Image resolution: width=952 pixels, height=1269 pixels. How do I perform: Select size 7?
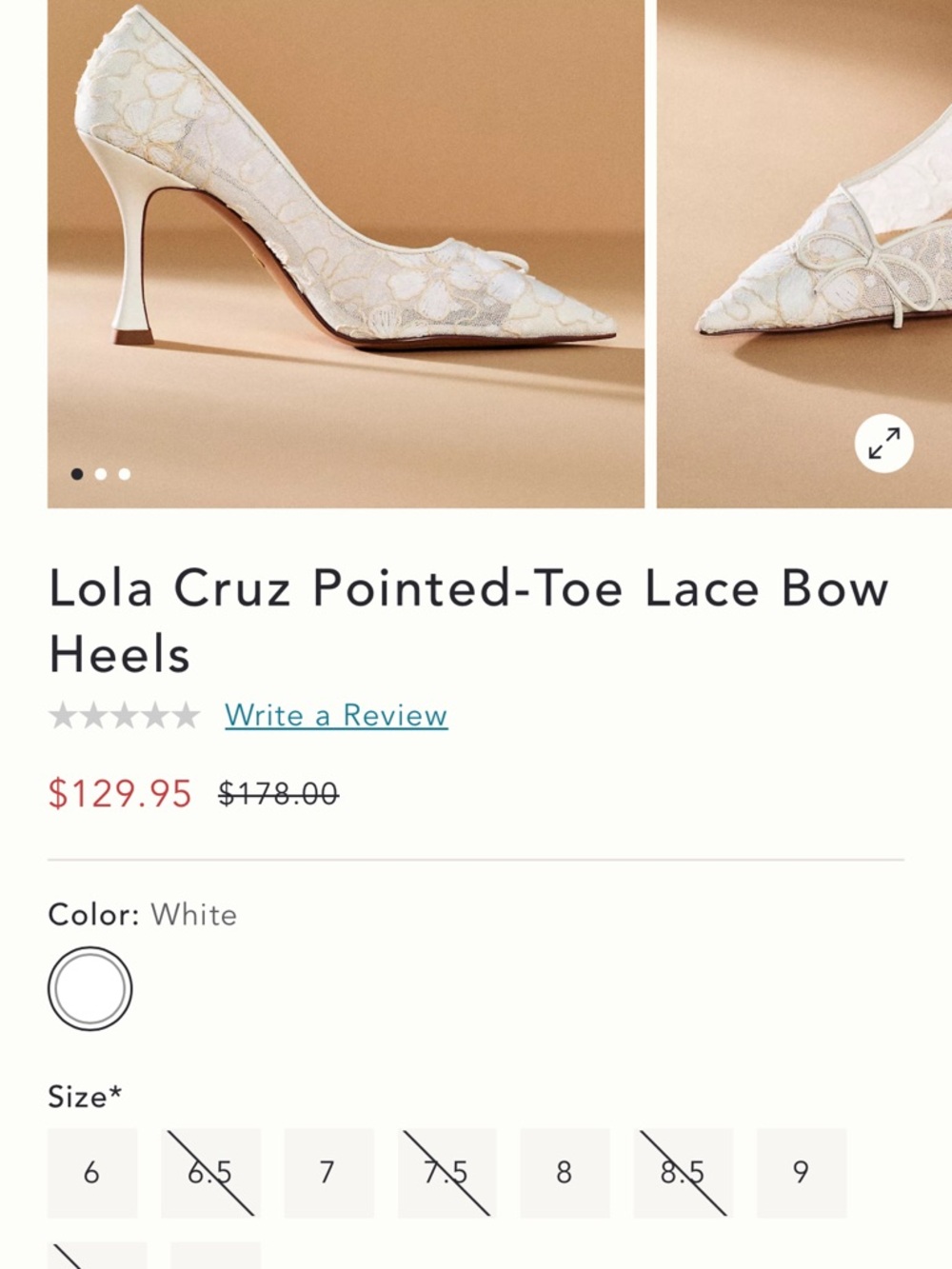[x=327, y=1174]
